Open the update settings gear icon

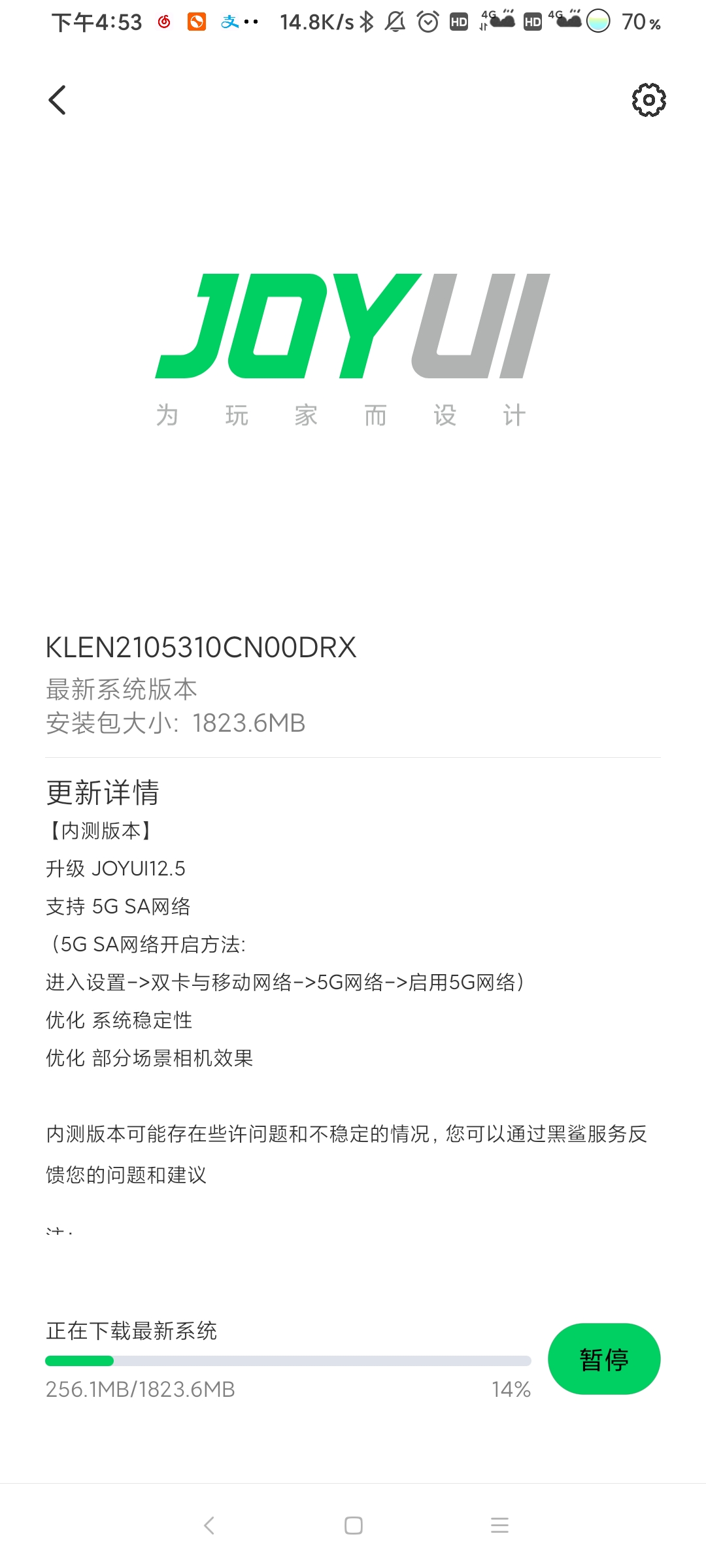648,100
